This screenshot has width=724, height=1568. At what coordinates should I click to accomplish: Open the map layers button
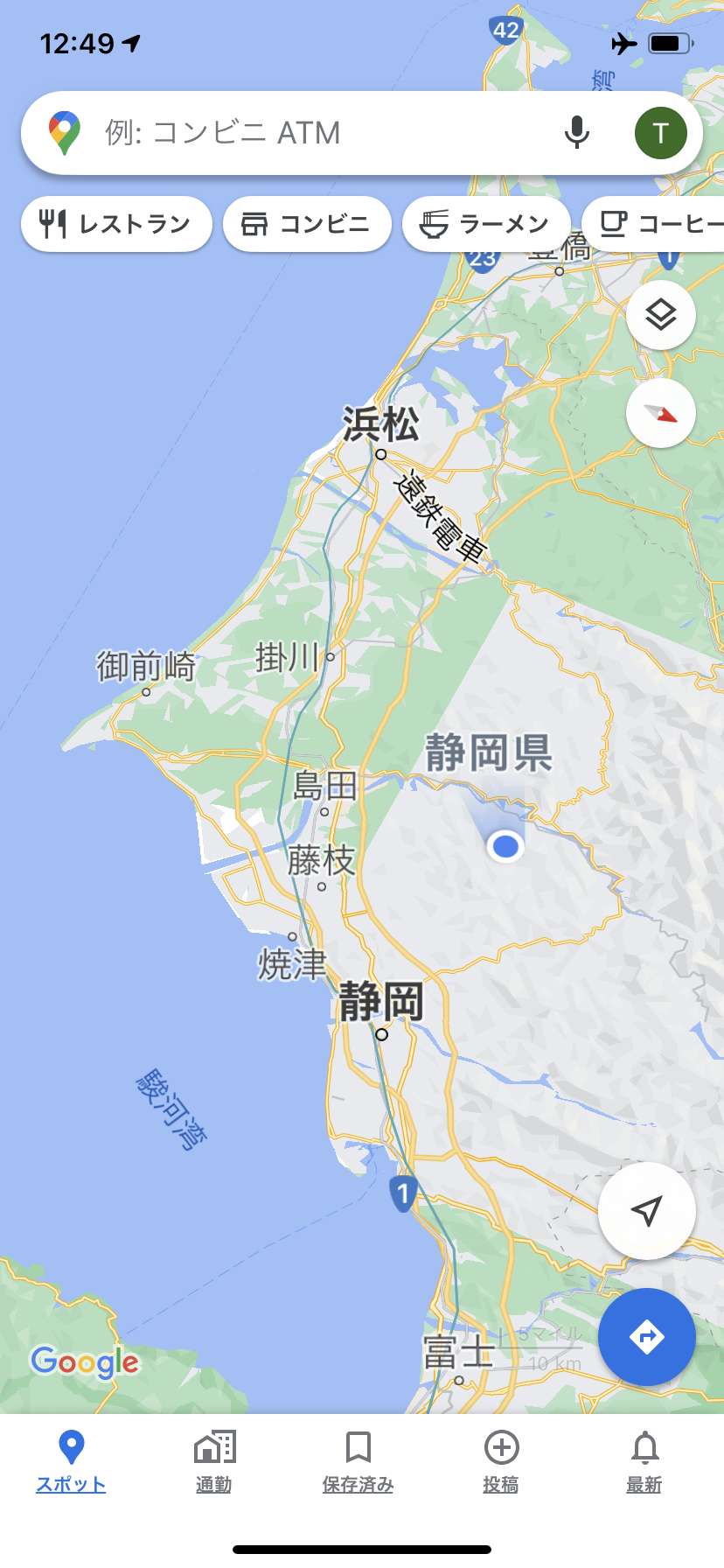coord(661,314)
